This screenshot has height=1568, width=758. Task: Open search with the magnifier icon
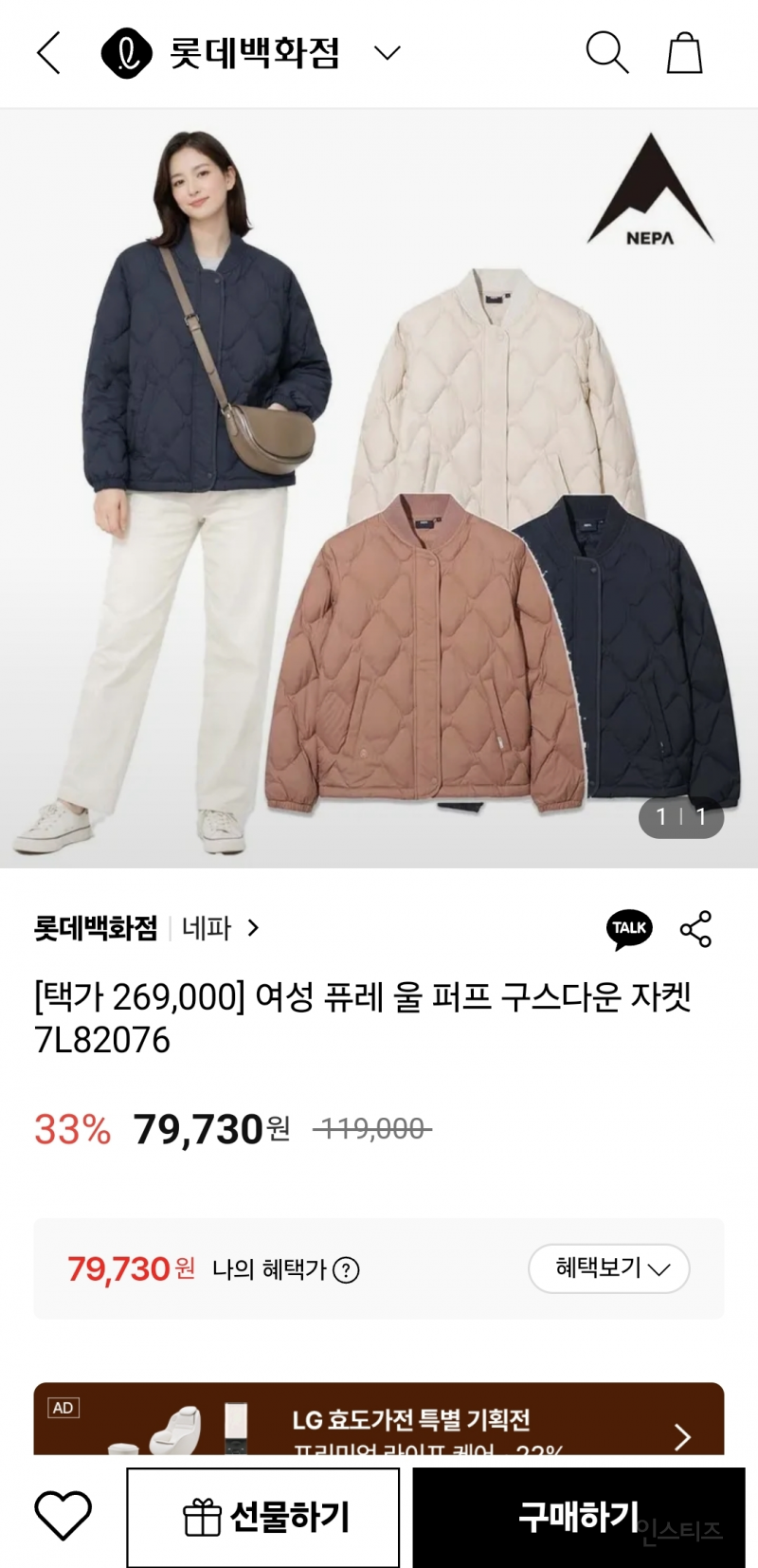tap(607, 53)
